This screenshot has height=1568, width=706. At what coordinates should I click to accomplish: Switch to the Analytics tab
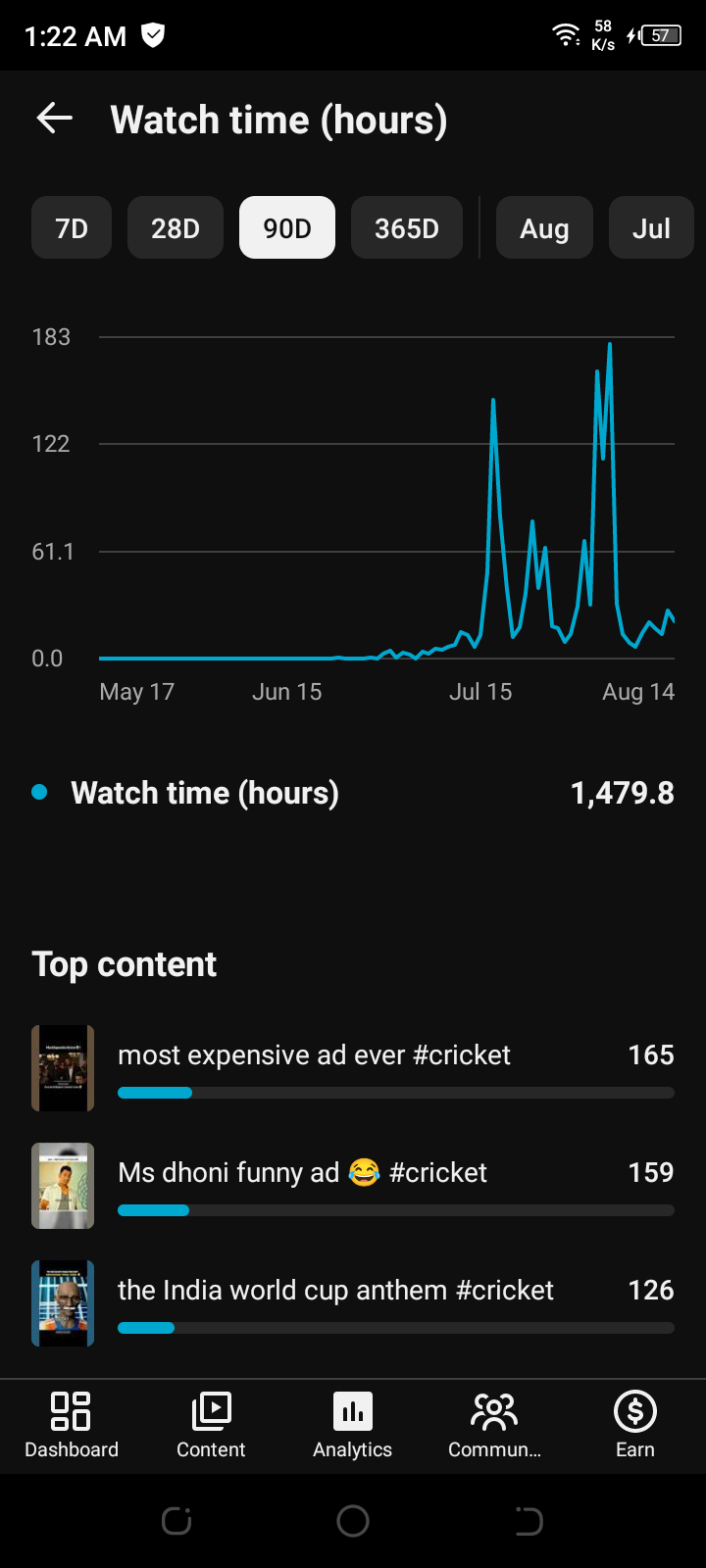click(x=353, y=1426)
